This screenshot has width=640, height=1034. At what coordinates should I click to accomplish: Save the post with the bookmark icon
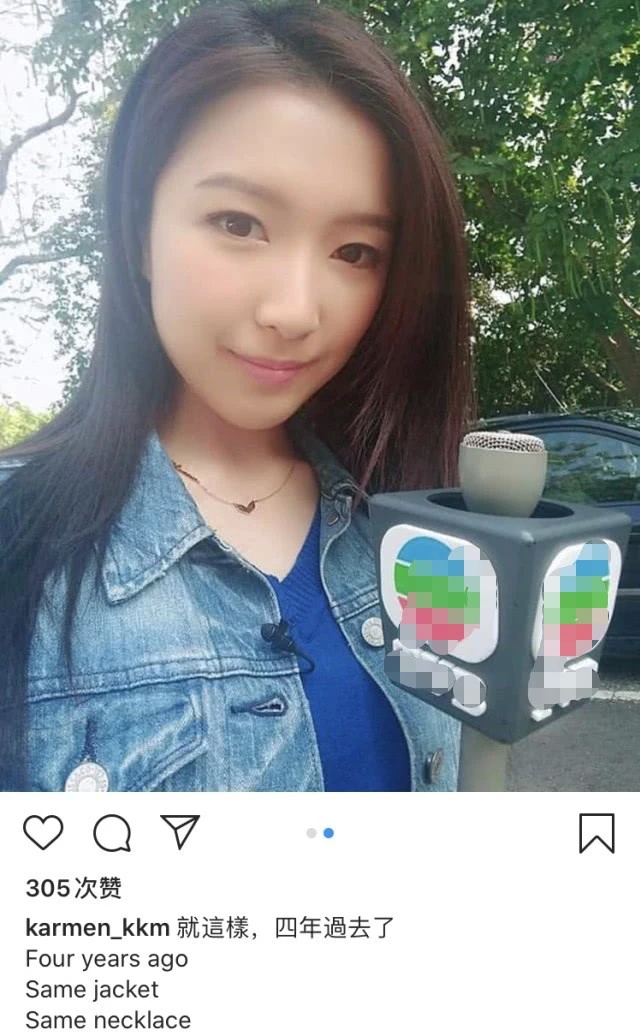[597, 832]
